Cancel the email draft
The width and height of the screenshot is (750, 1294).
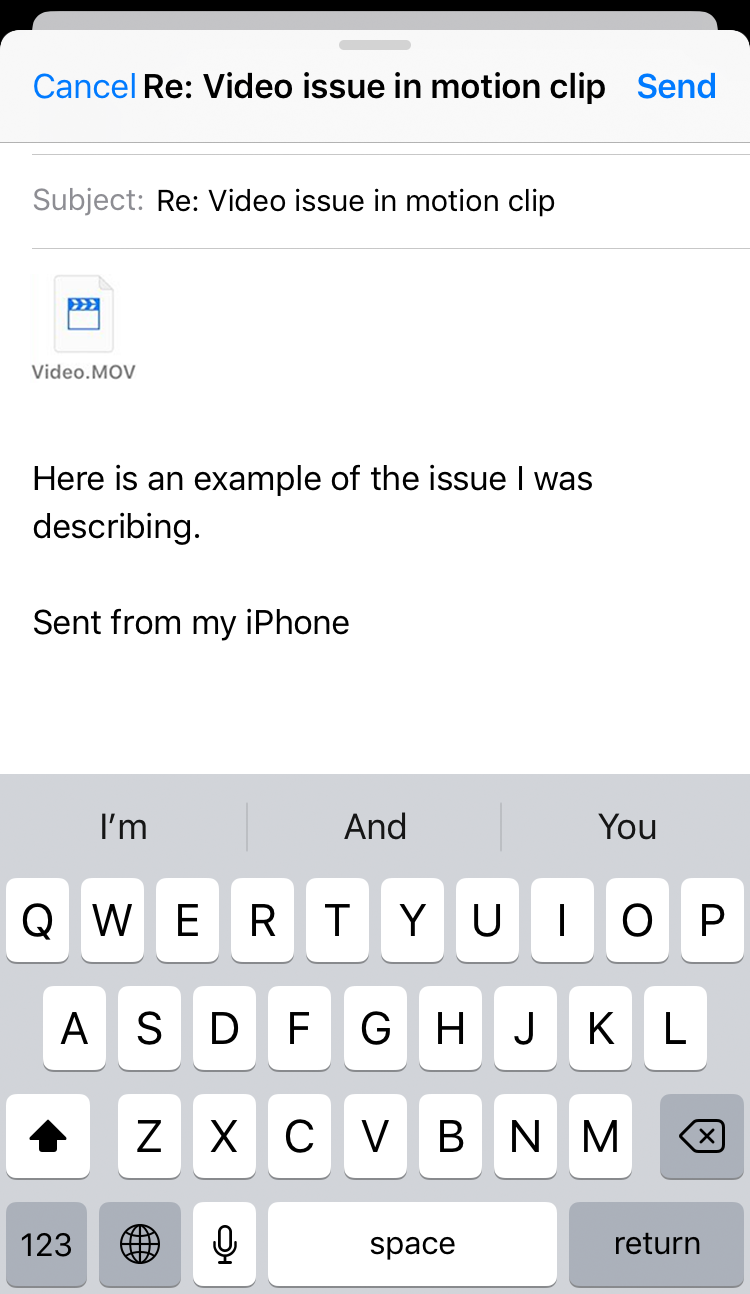click(x=84, y=87)
